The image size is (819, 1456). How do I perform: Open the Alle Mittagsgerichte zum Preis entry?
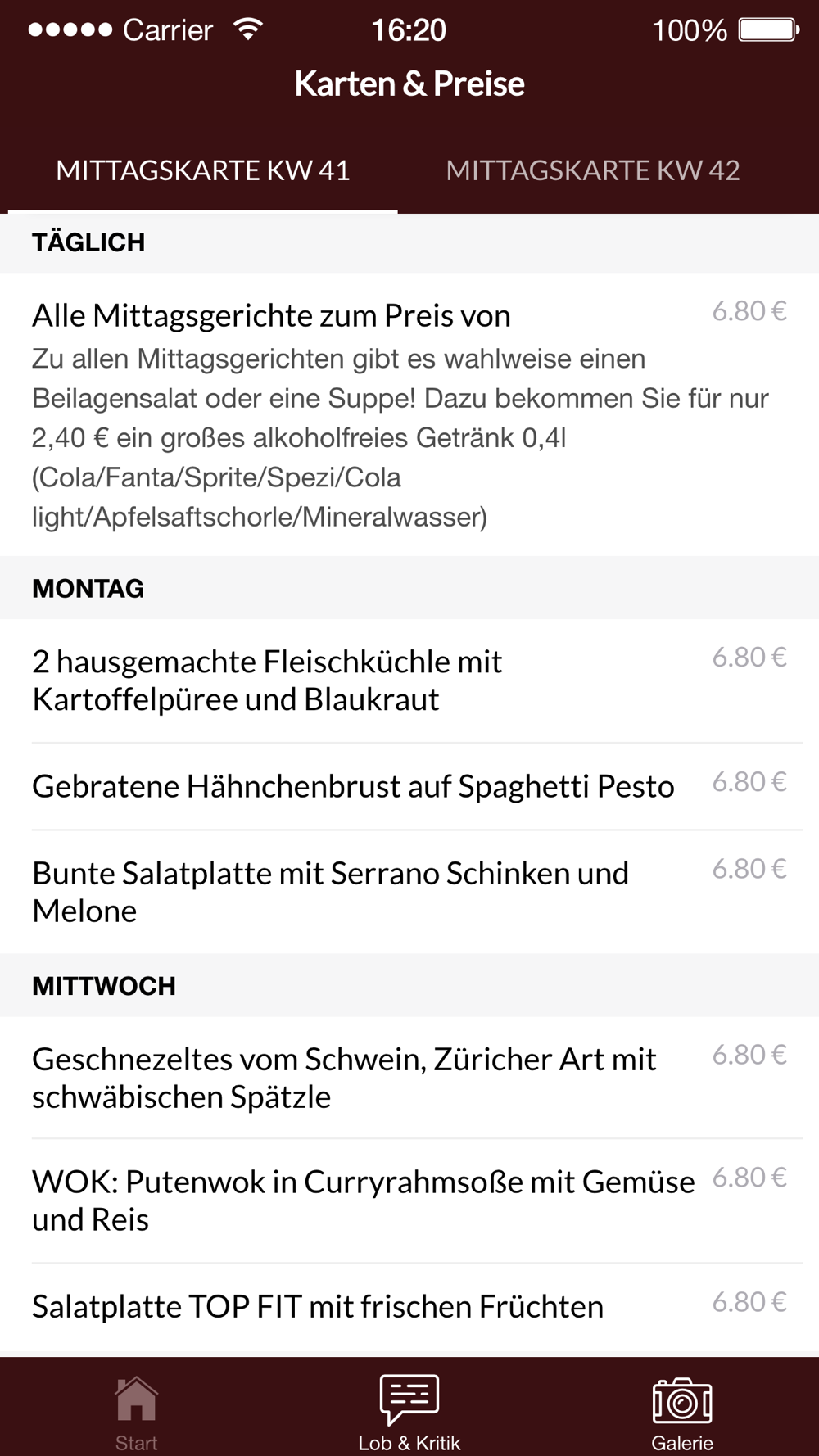[x=409, y=414]
